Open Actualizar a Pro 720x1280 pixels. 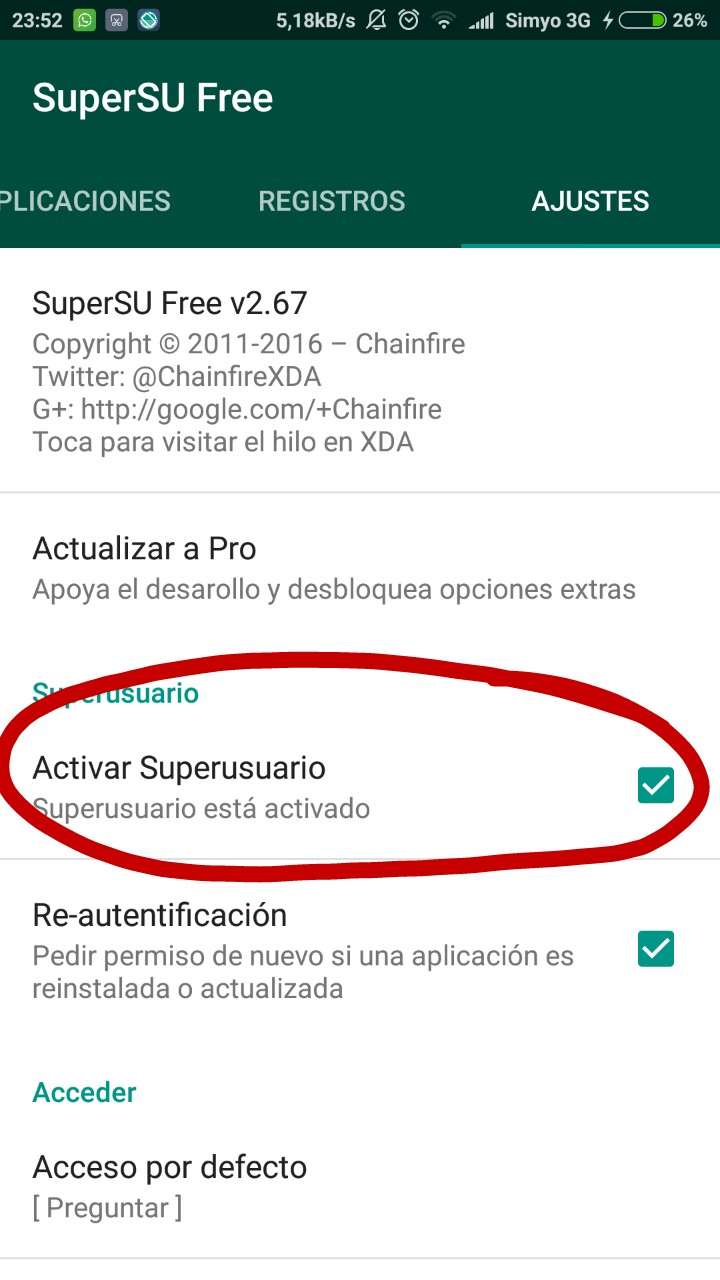tap(333, 567)
